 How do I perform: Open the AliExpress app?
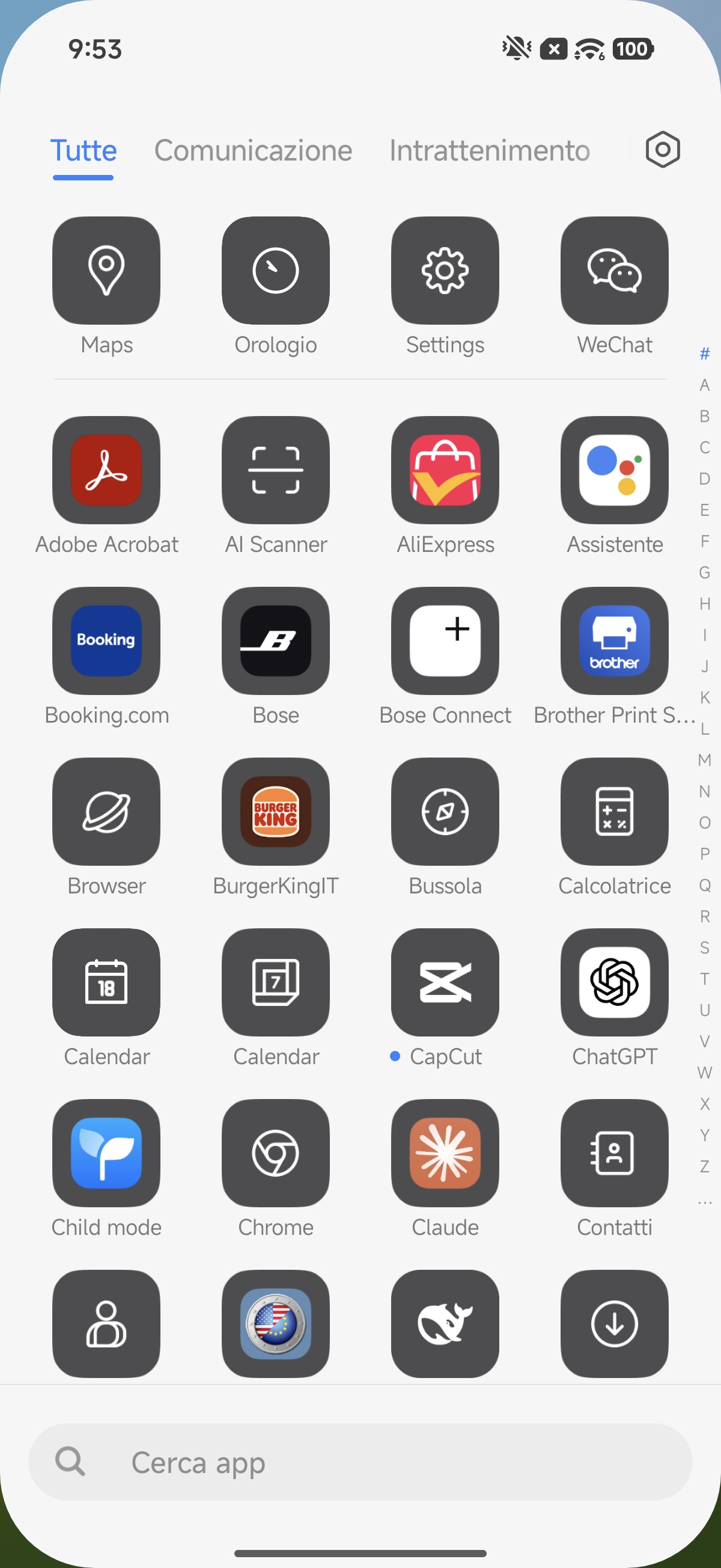pyautogui.click(x=445, y=470)
